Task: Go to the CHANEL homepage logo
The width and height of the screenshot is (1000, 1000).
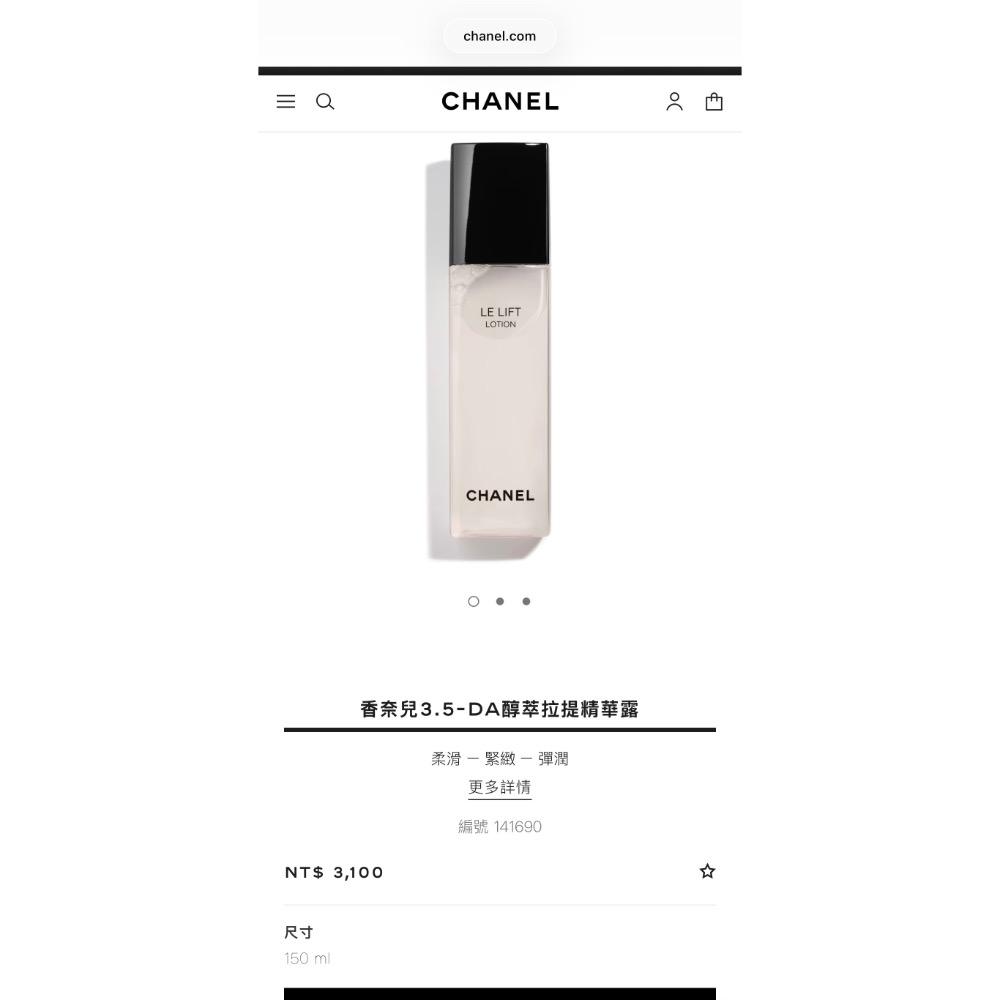Action: coord(500,101)
